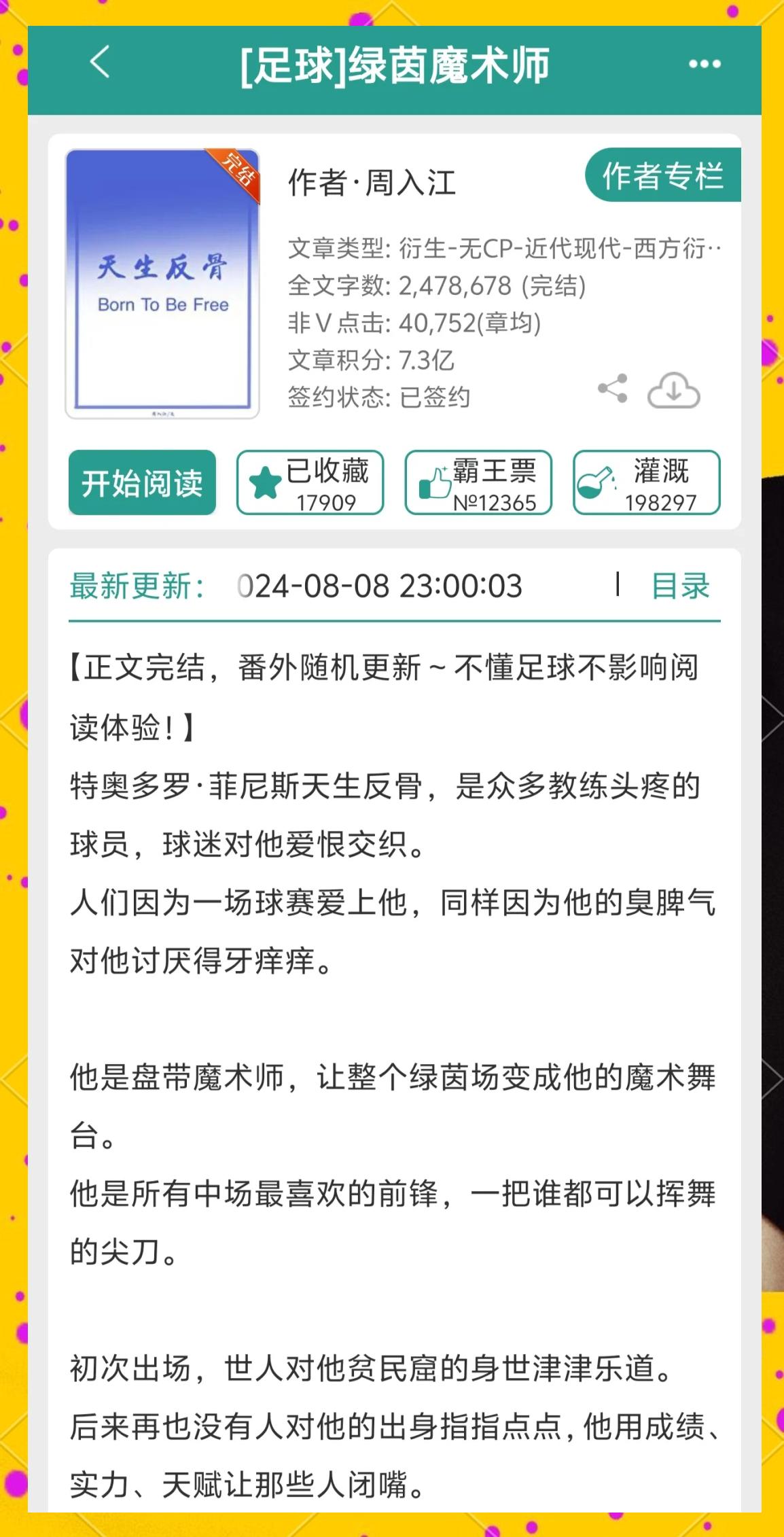This screenshot has width=784, height=1537.
Task: Open the 作者专栏 author column
Action: [x=662, y=175]
